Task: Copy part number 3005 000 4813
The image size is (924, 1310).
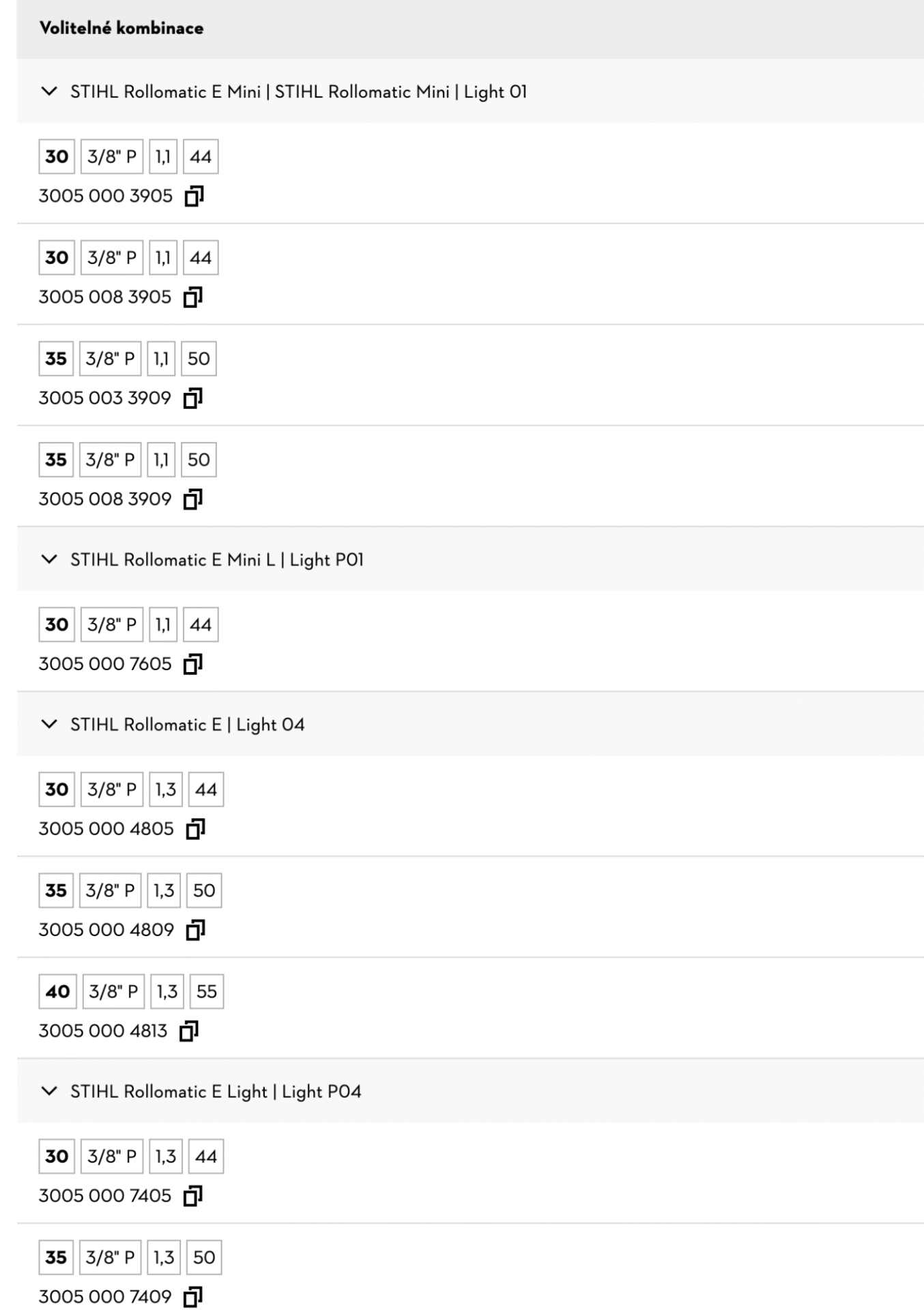Action: pyautogui.click(x=189, y=1030)
